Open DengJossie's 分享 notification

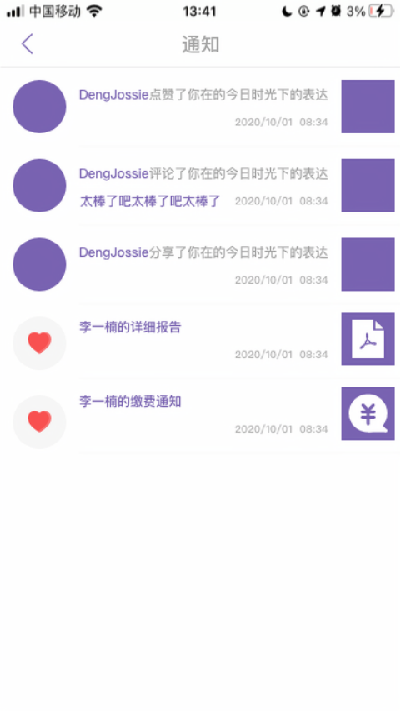[200, 264]
